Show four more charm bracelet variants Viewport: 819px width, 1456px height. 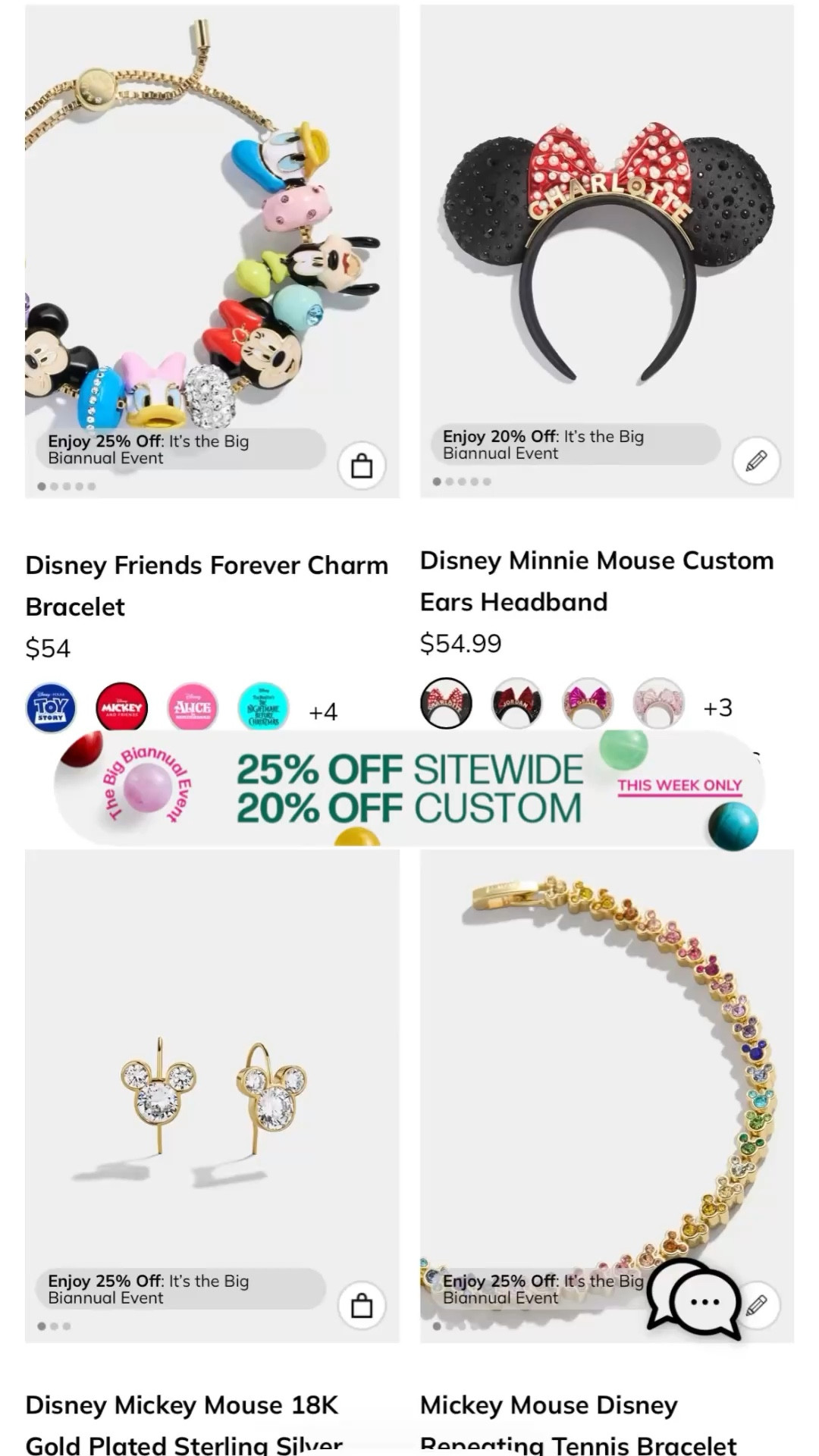pos(323,711)
